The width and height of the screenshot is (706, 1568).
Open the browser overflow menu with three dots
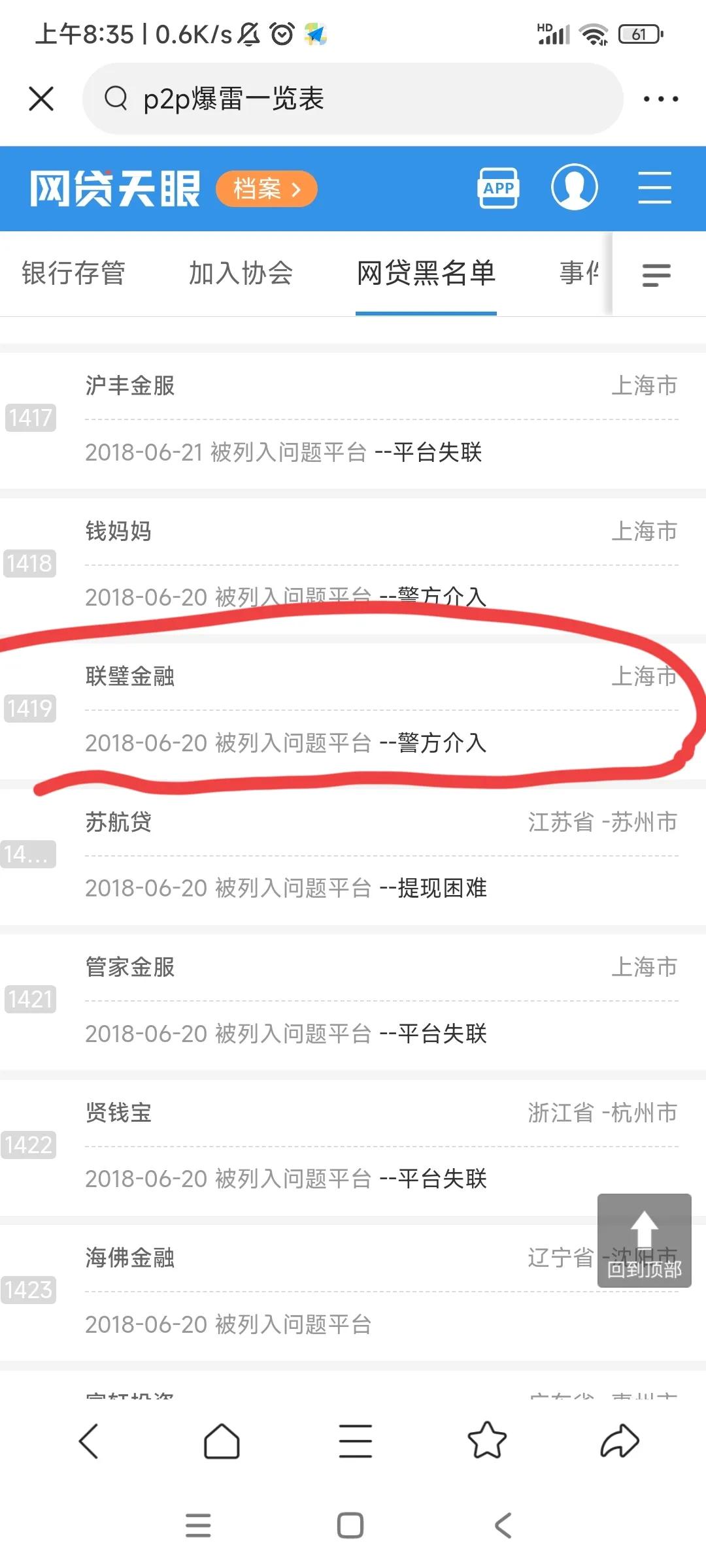point(662,99)
